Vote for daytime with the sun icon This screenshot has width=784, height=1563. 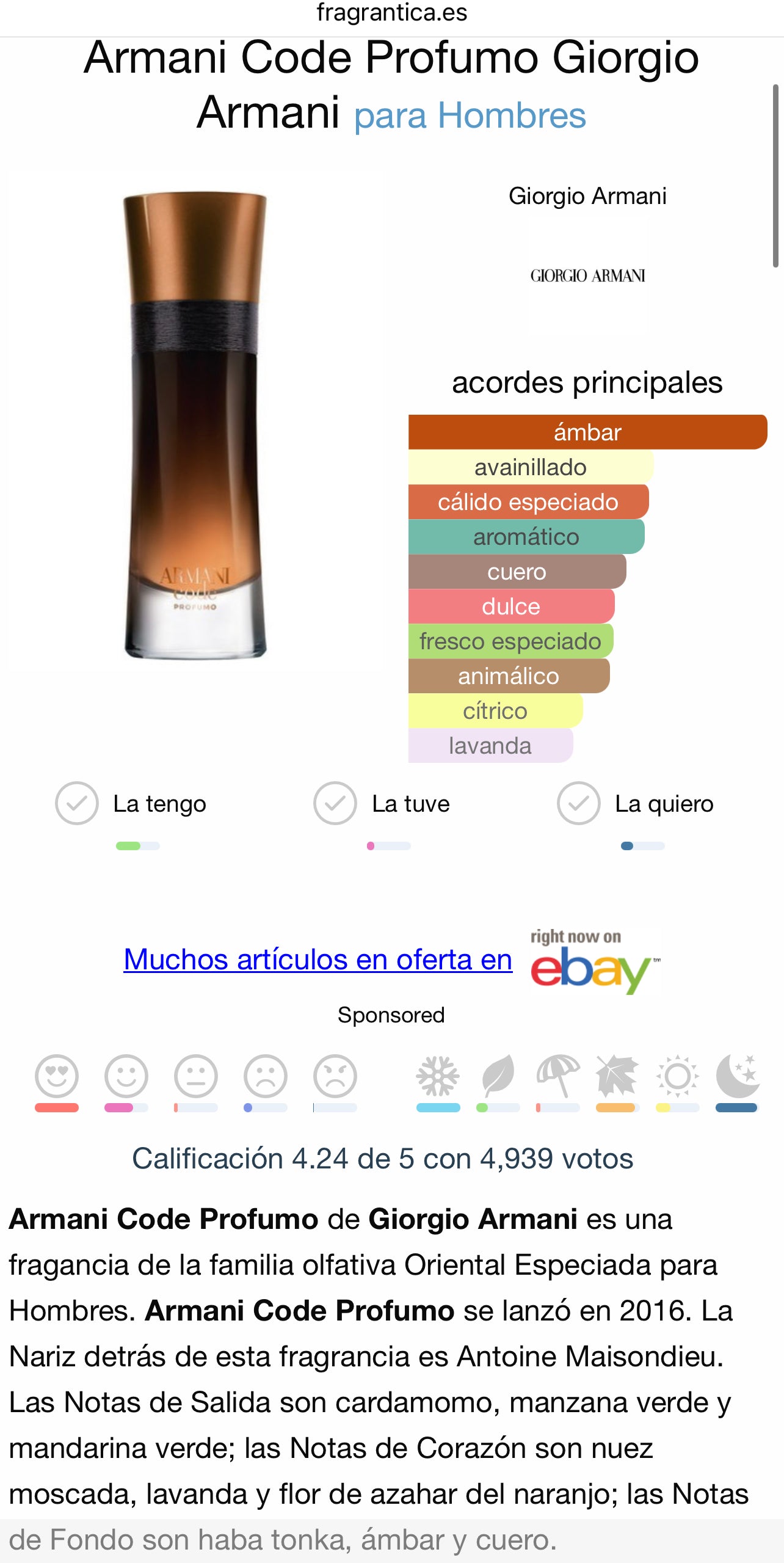tap(677, 1076)
